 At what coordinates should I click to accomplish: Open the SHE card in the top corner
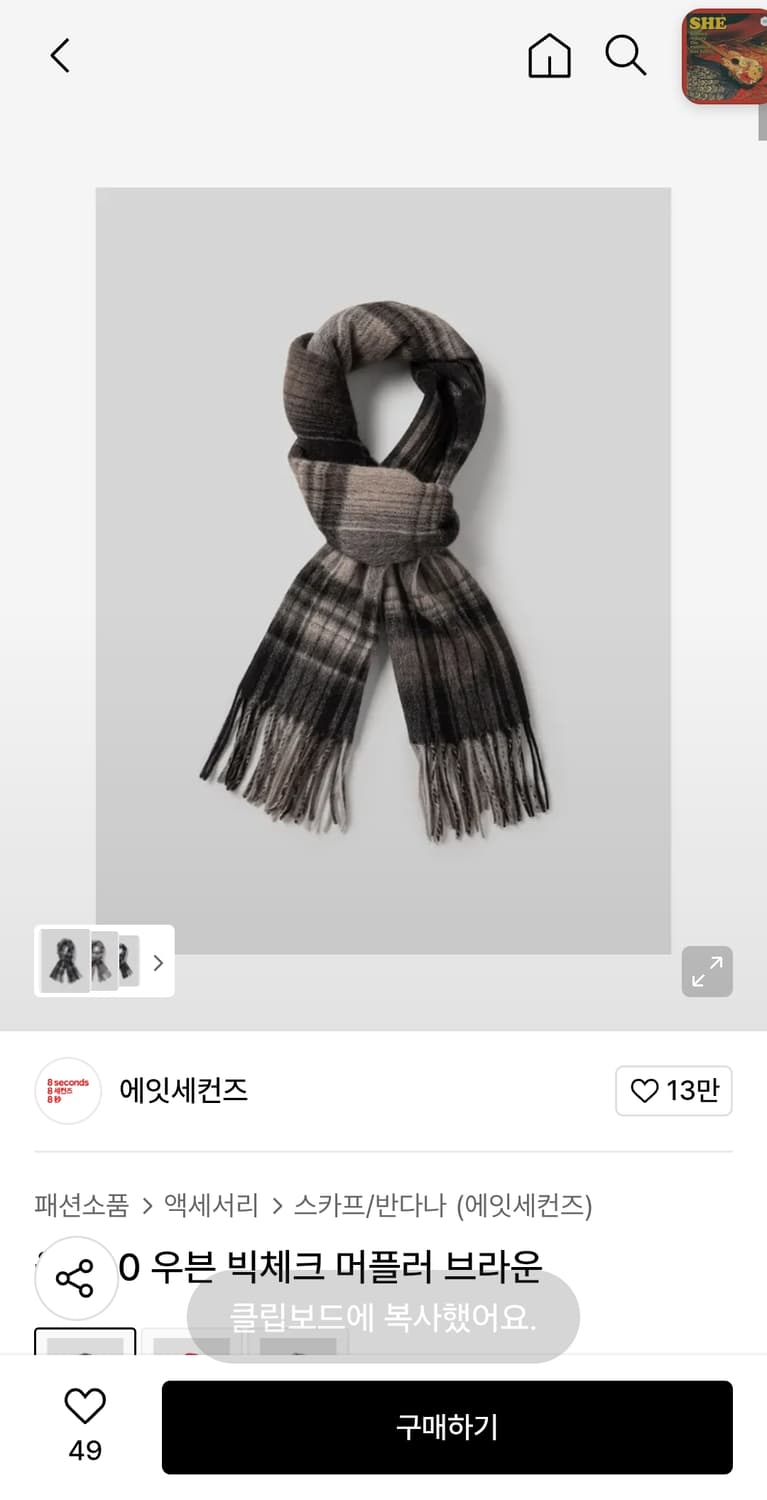tap(728, 55)
